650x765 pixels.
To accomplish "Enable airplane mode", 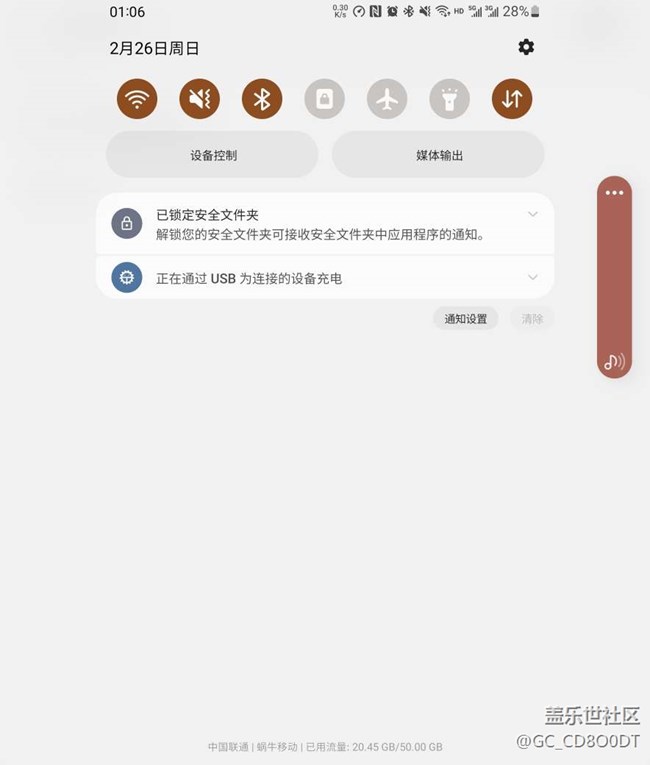I will click(x=387, y=99).
